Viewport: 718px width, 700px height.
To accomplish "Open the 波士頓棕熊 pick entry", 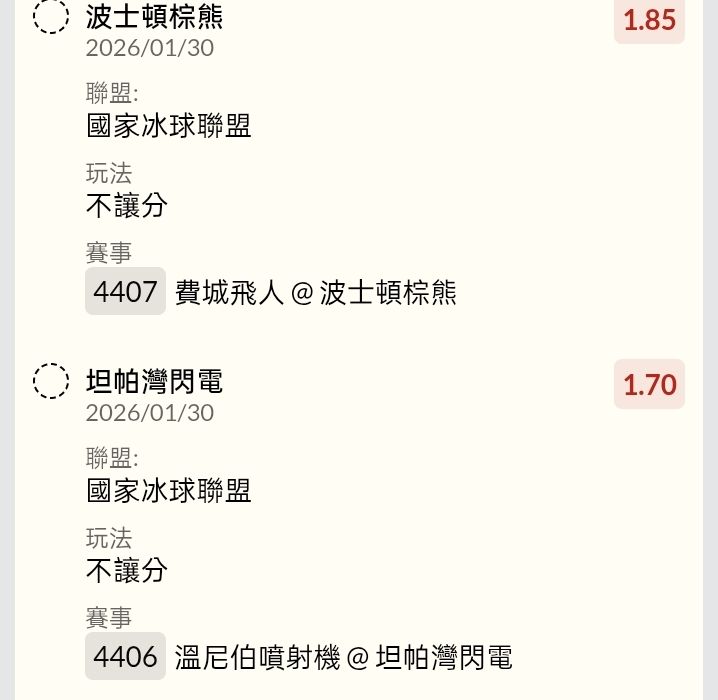I will click(155, 17).
